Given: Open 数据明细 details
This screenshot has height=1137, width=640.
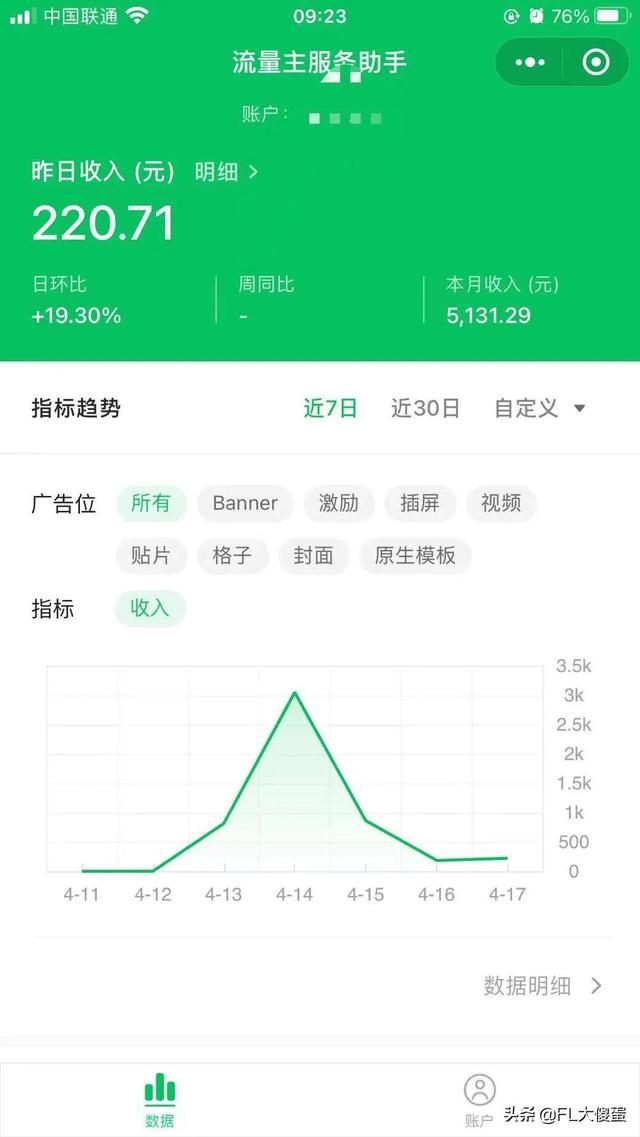Looking at the screenshot, I should point(542,986).
